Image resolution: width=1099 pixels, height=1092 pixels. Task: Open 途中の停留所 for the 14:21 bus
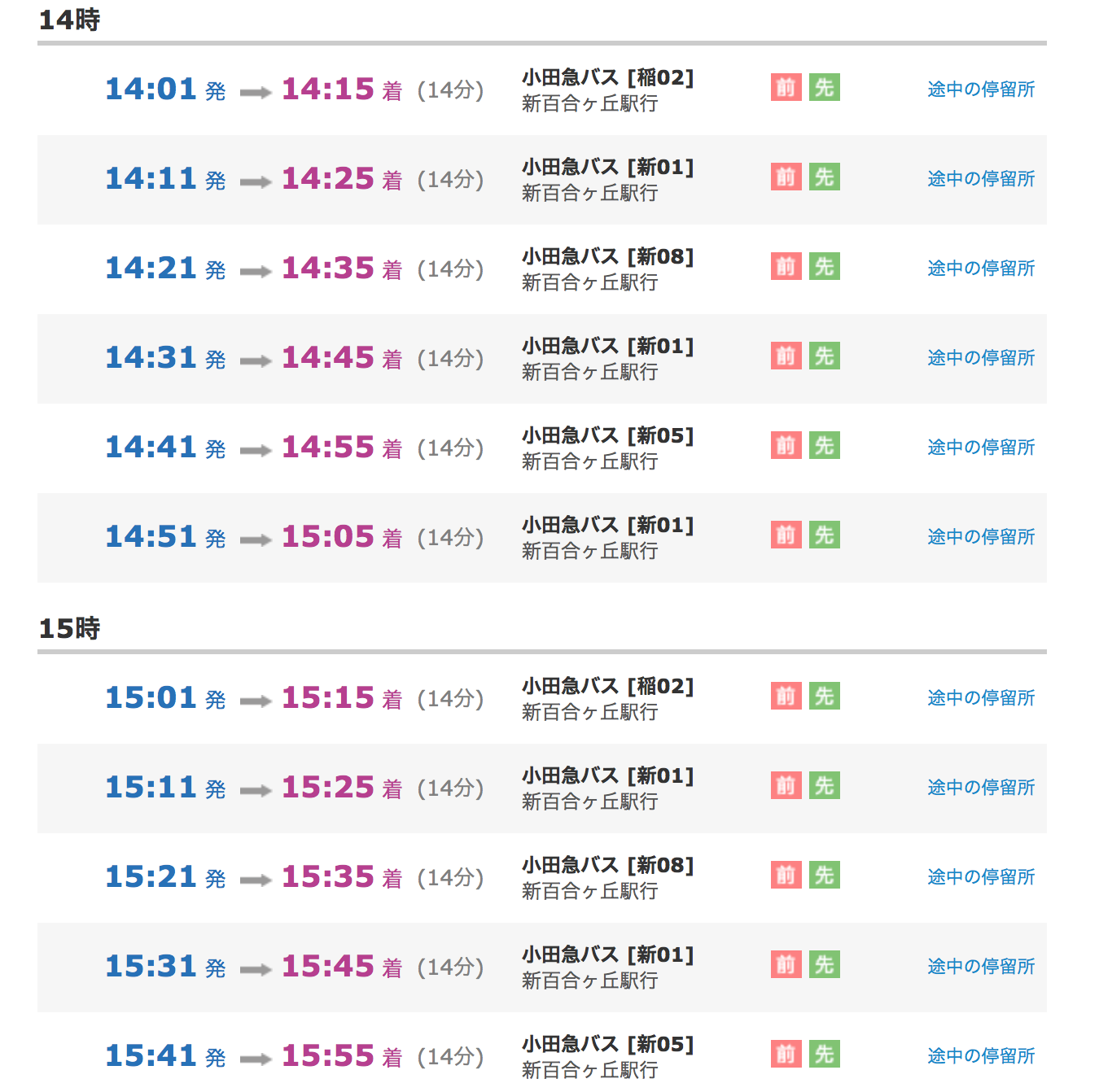pos(981,269)
